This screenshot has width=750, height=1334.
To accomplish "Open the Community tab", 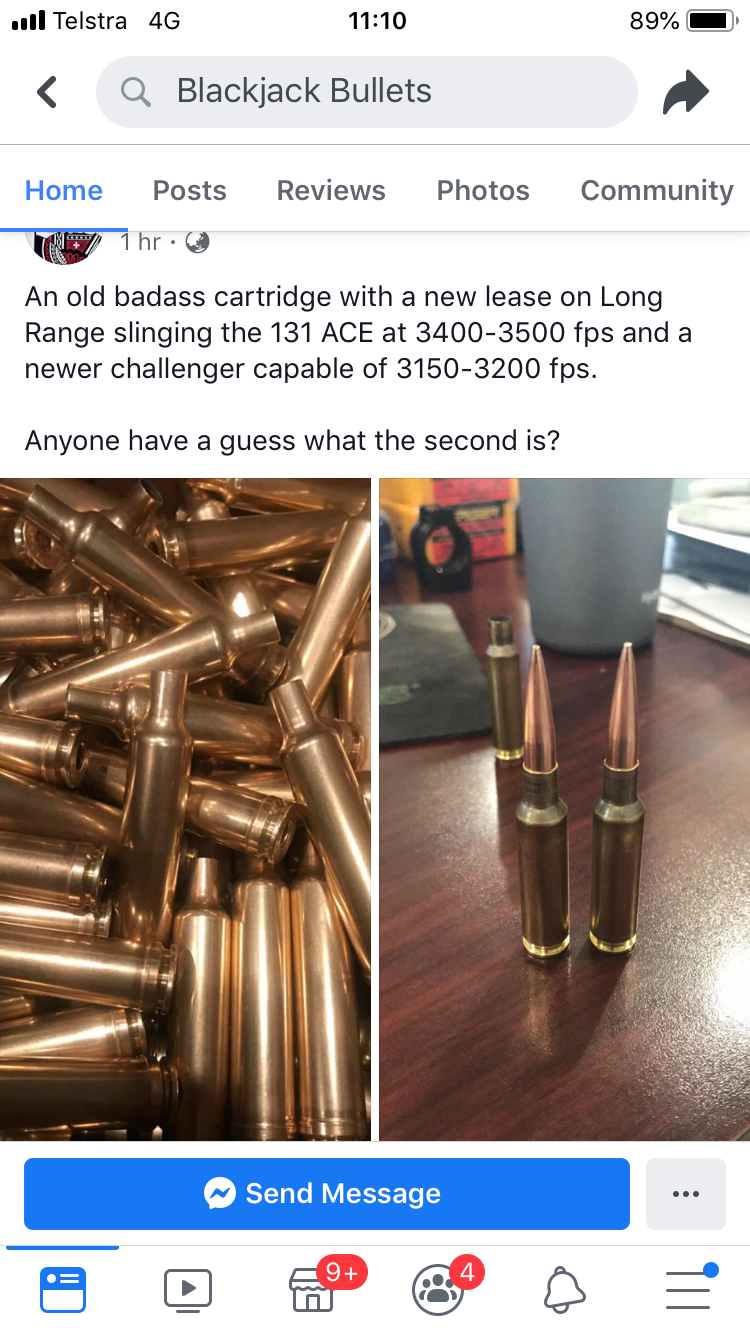I will (x=657, y=190).
